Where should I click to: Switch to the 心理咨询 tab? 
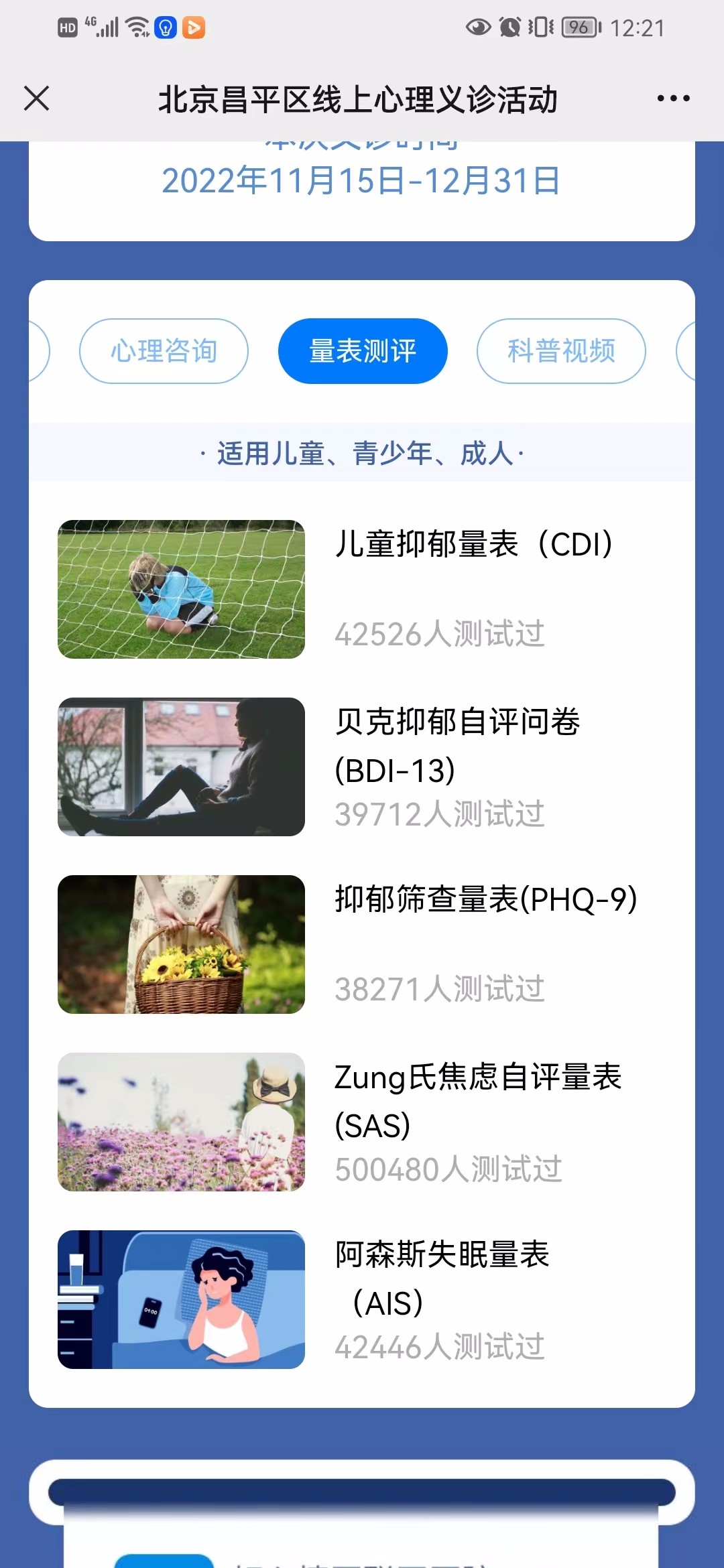[x=164, y=351]
